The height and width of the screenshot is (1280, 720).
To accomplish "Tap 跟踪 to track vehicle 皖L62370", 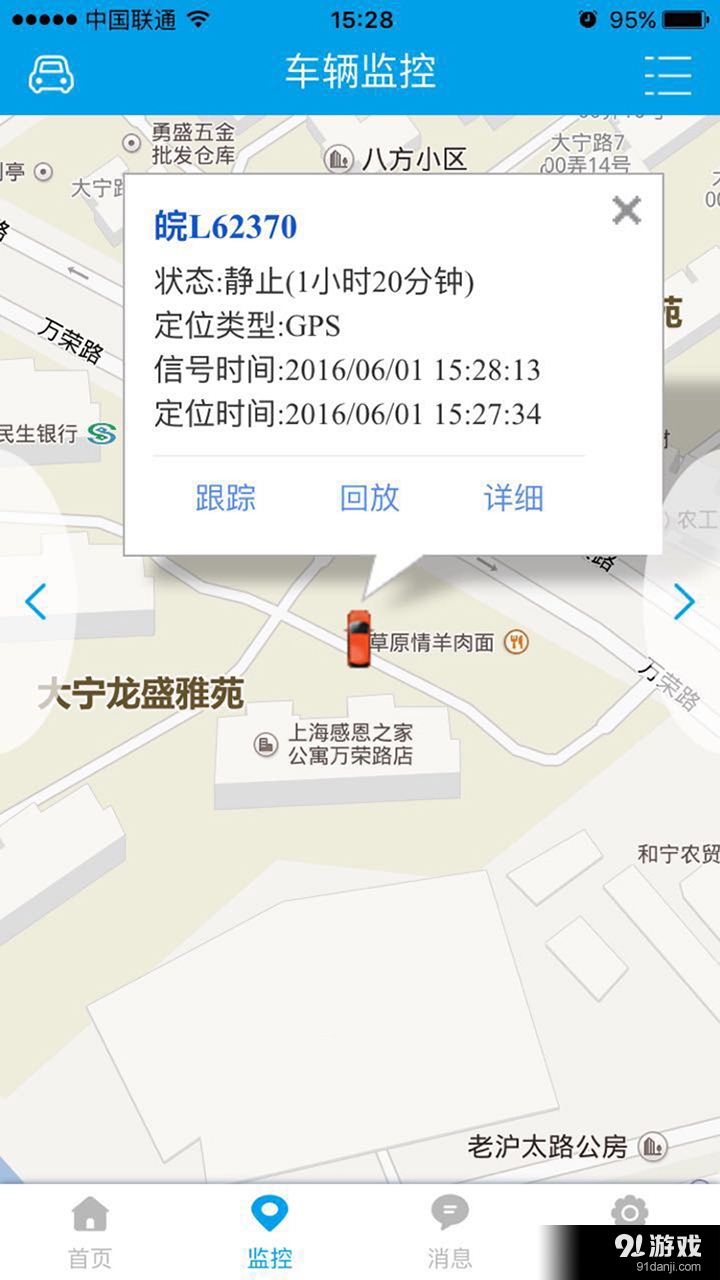I will 225,497.
